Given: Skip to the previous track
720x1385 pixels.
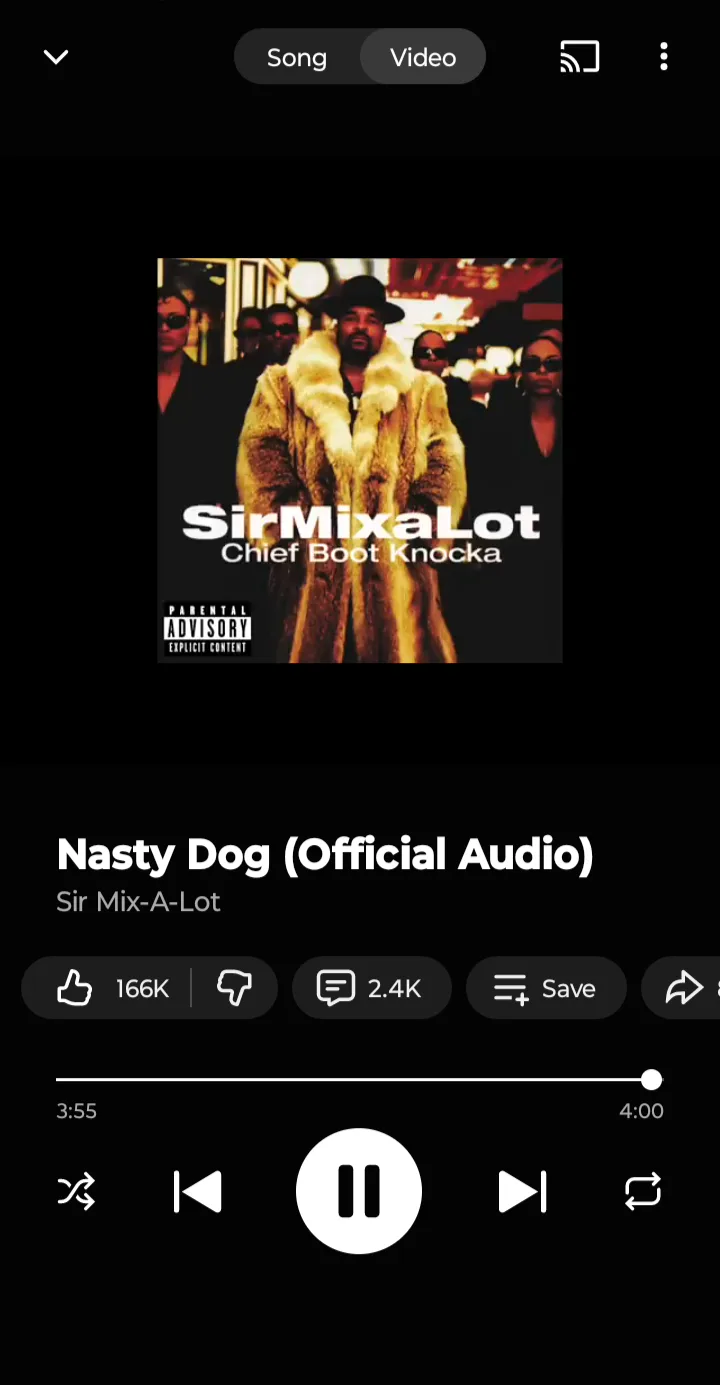Looking at the screenshot, I should pos(198,1191).
